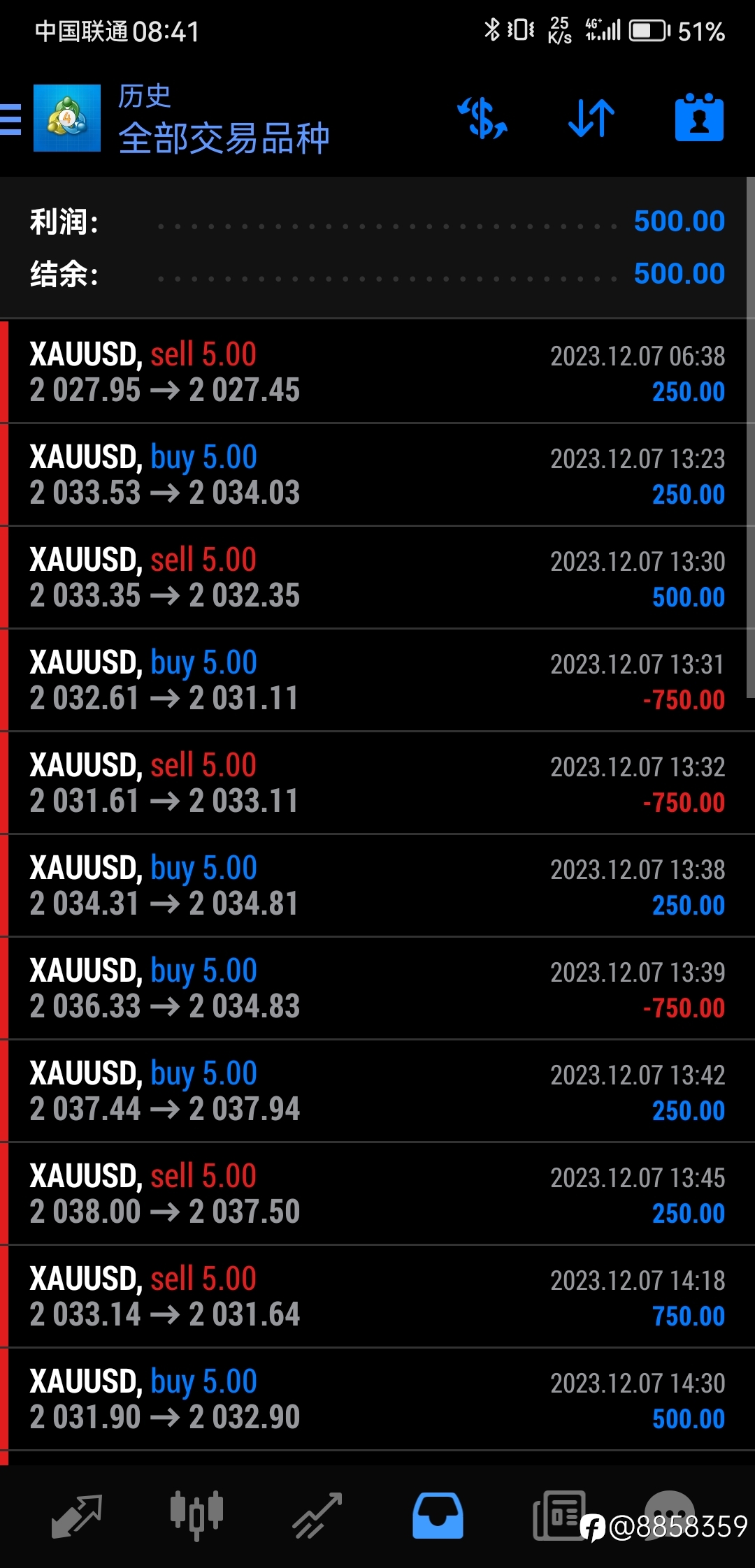This screenshot has height=1568, width=755.
Task: Open the calendar date-range filter
Action: (699, 117)
